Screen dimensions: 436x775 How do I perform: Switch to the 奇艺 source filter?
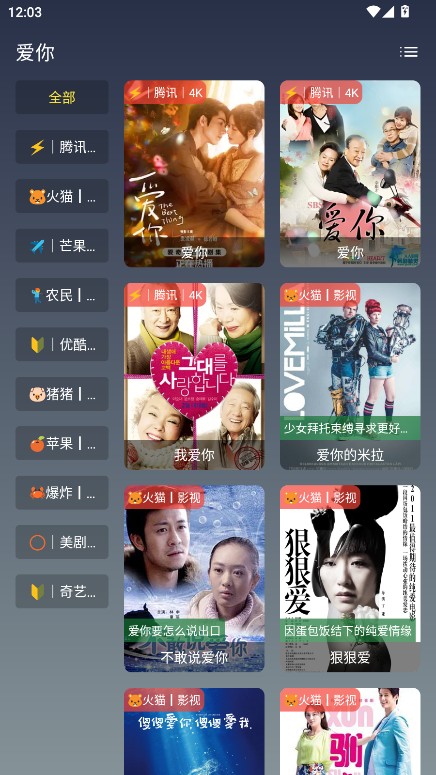click(x=62, y=592)
